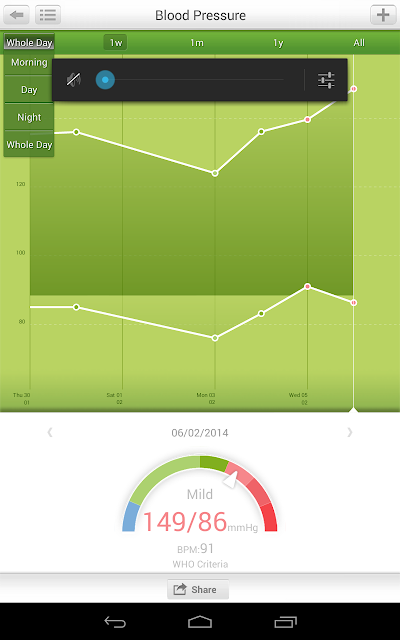This screenshot has width=400, height=640.
Task: Open the list view icon
Action: tap(48, 15)
